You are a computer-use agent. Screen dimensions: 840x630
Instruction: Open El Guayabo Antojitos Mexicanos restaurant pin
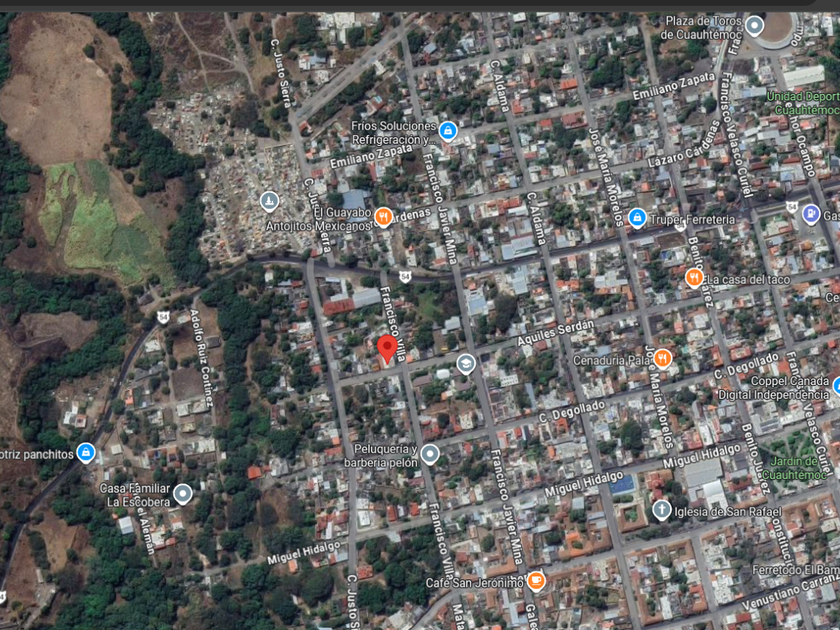(x=383, y=217)
